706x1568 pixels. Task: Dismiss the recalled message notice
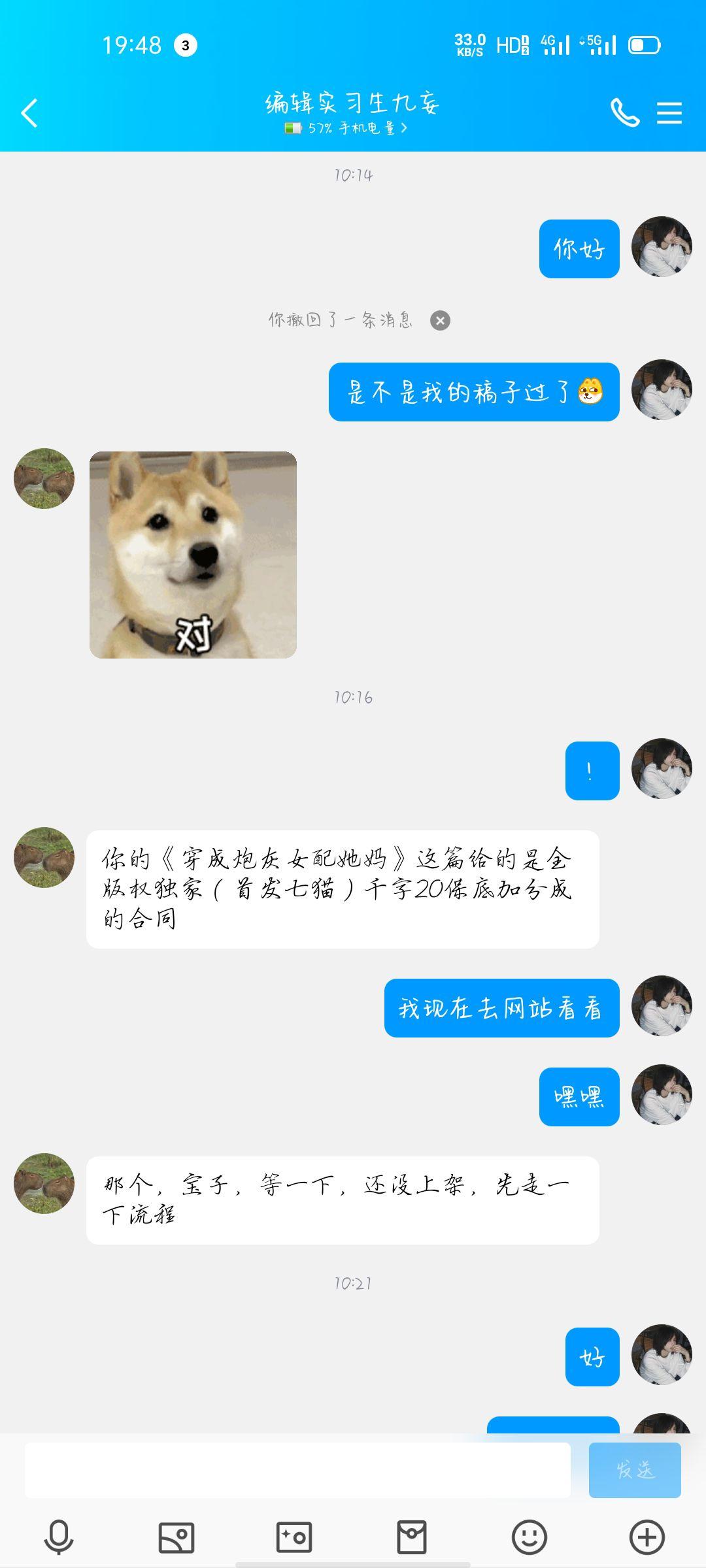(440, 320)
